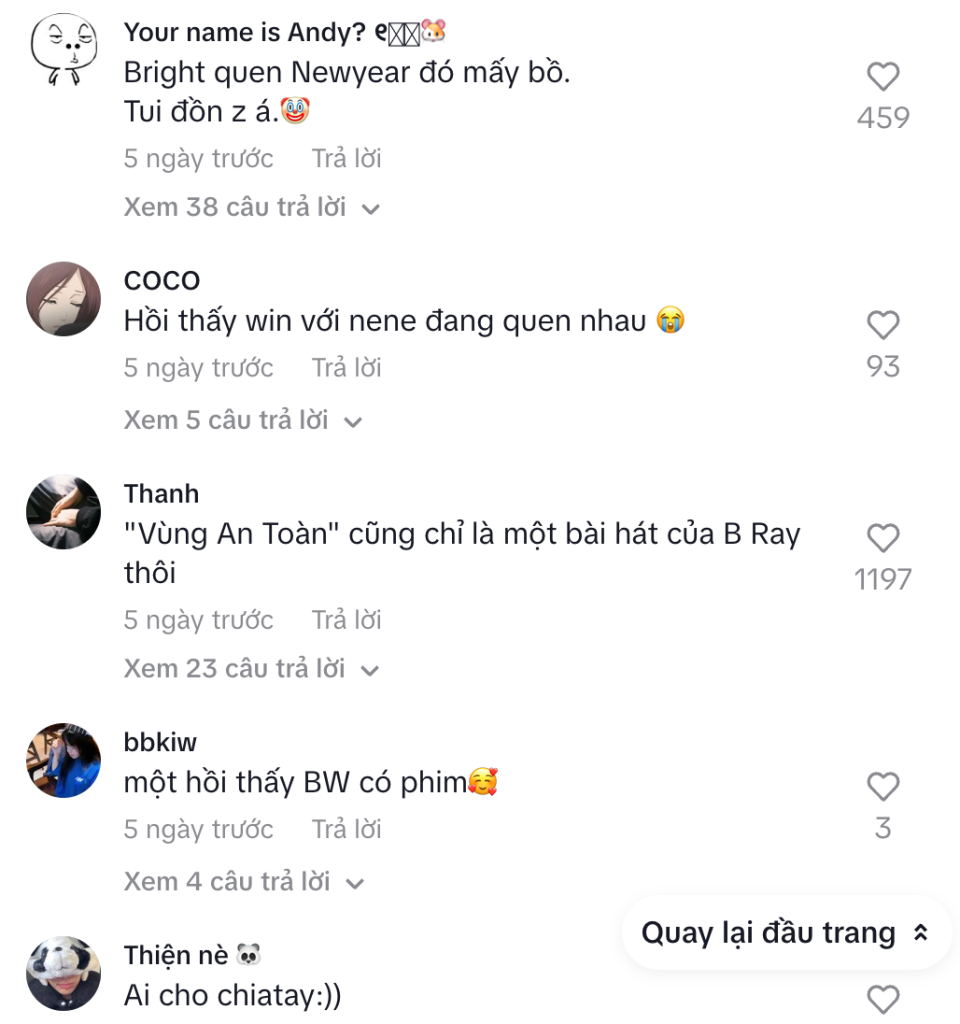
Task: Reply to bbkiw's comment
Action: pos(346,830)
